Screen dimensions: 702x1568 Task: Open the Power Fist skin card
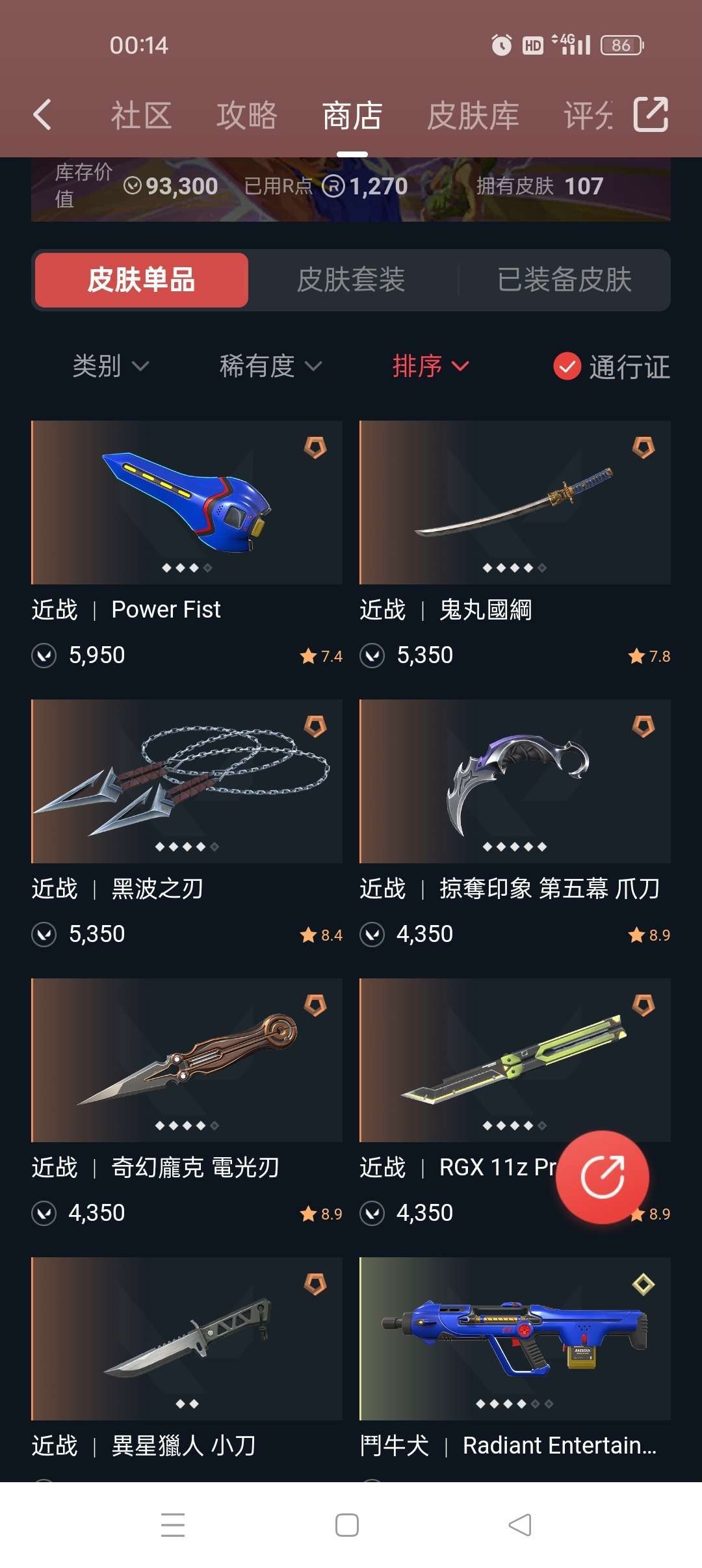pyautogui.click(x=187, y=503)
